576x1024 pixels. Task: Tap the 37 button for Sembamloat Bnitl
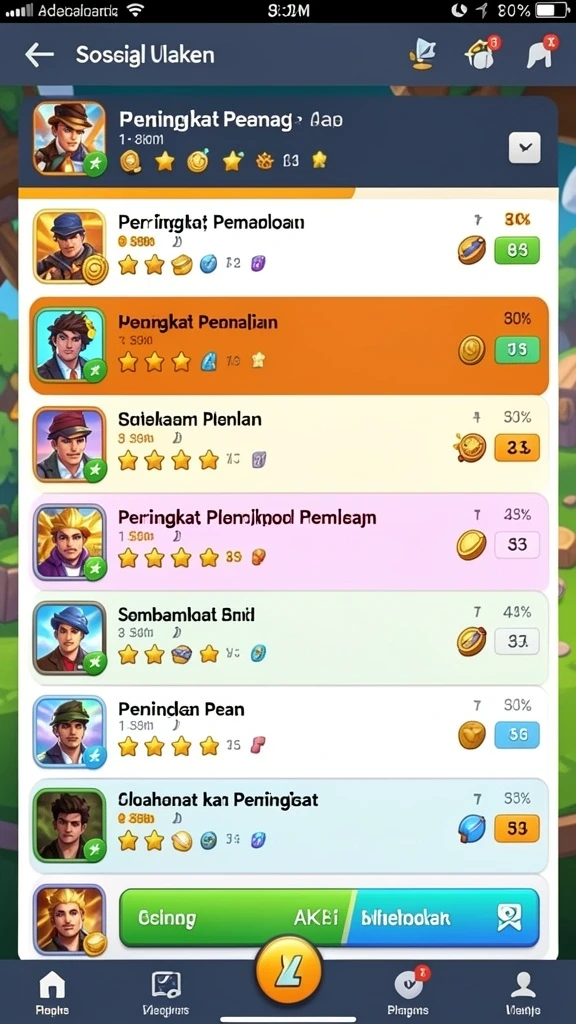[x=517, y=641]
